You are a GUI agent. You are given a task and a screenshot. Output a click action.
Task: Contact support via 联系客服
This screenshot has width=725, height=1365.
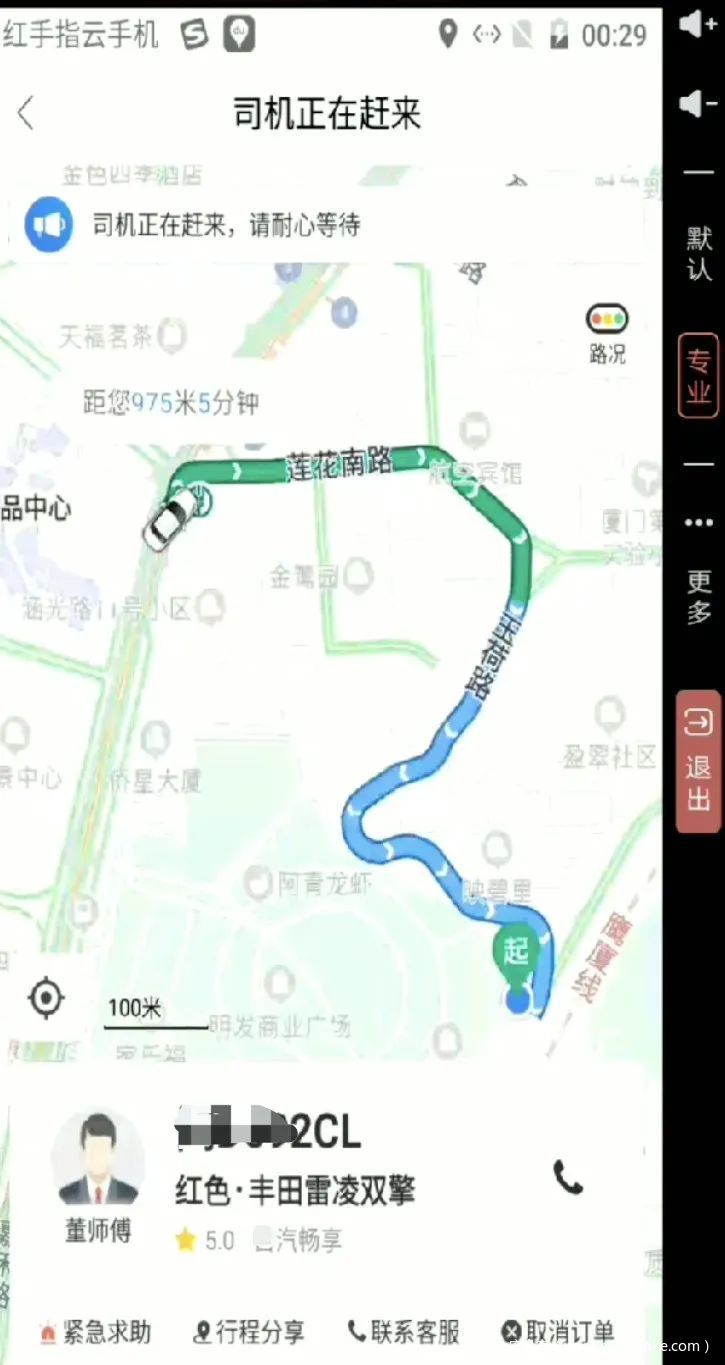(404, 1331)
